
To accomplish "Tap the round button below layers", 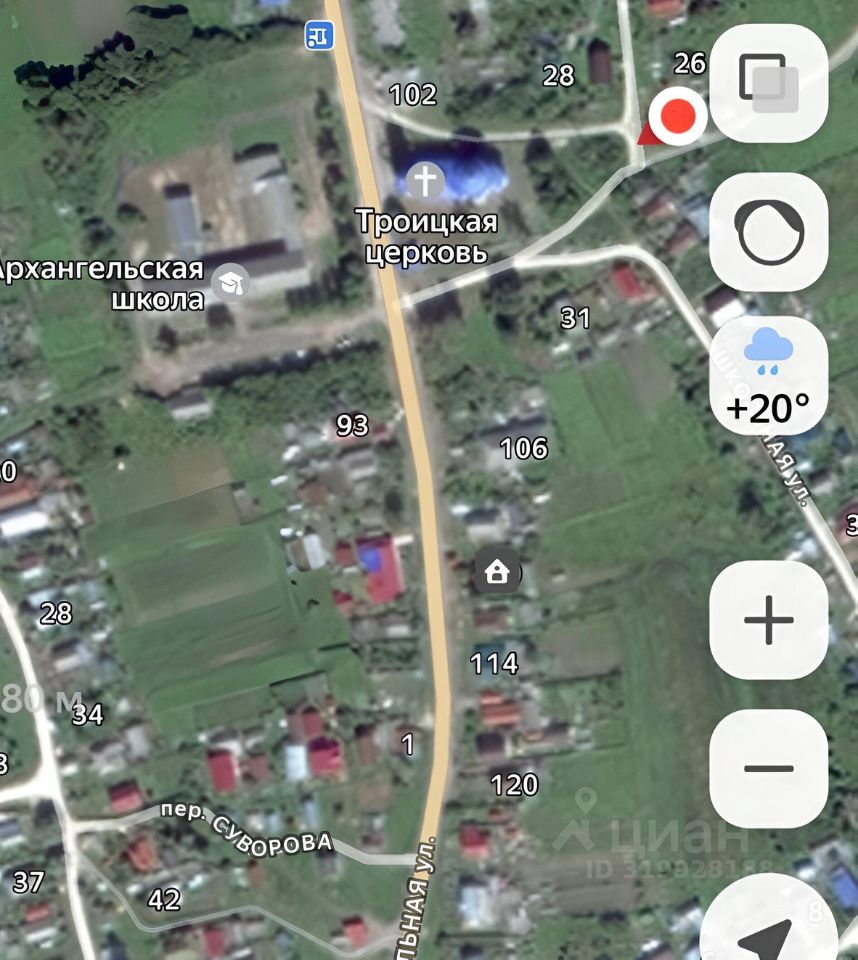I will [x=768, y=232].
